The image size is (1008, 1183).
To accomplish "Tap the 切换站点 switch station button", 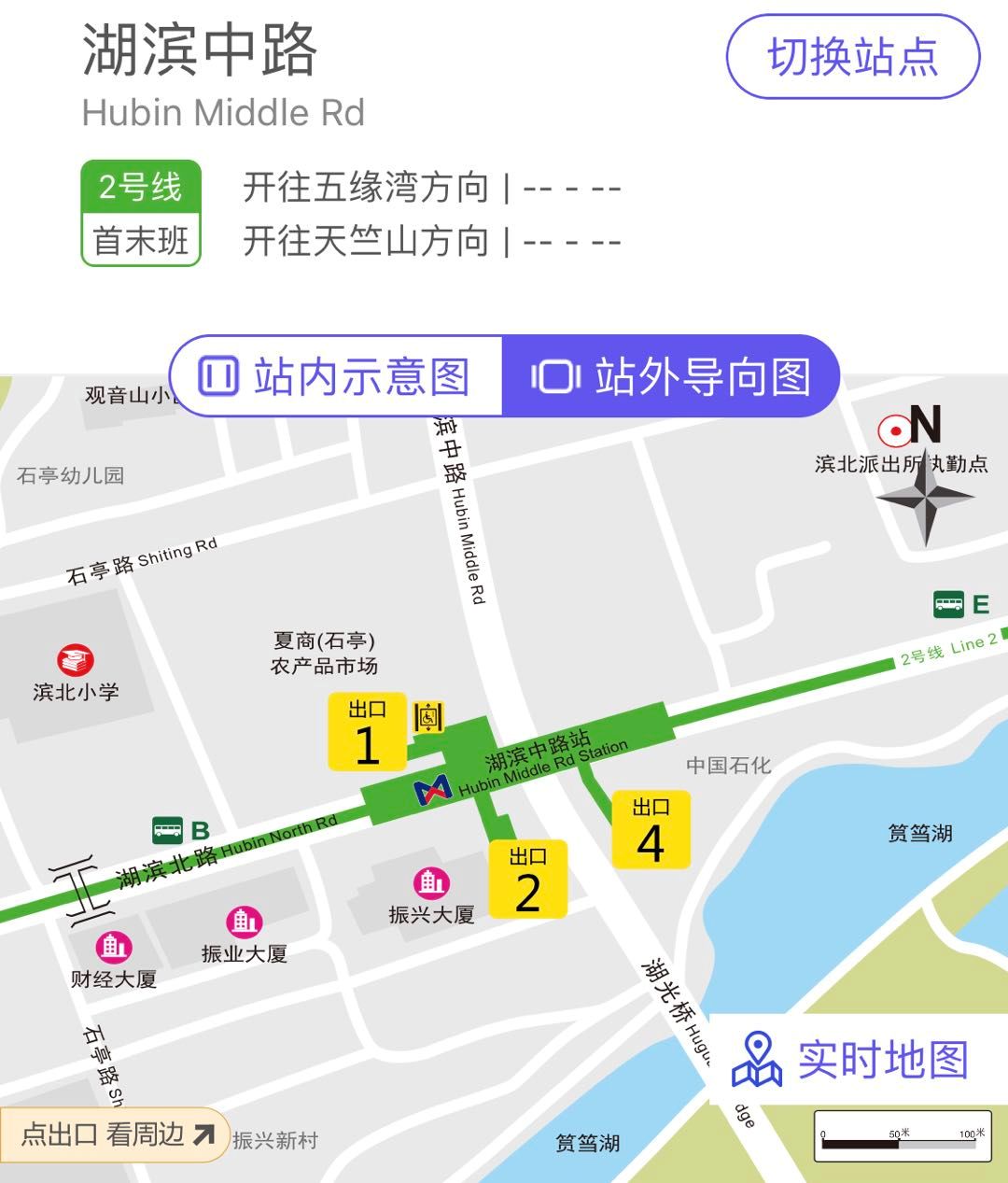I will coord(852,57).
